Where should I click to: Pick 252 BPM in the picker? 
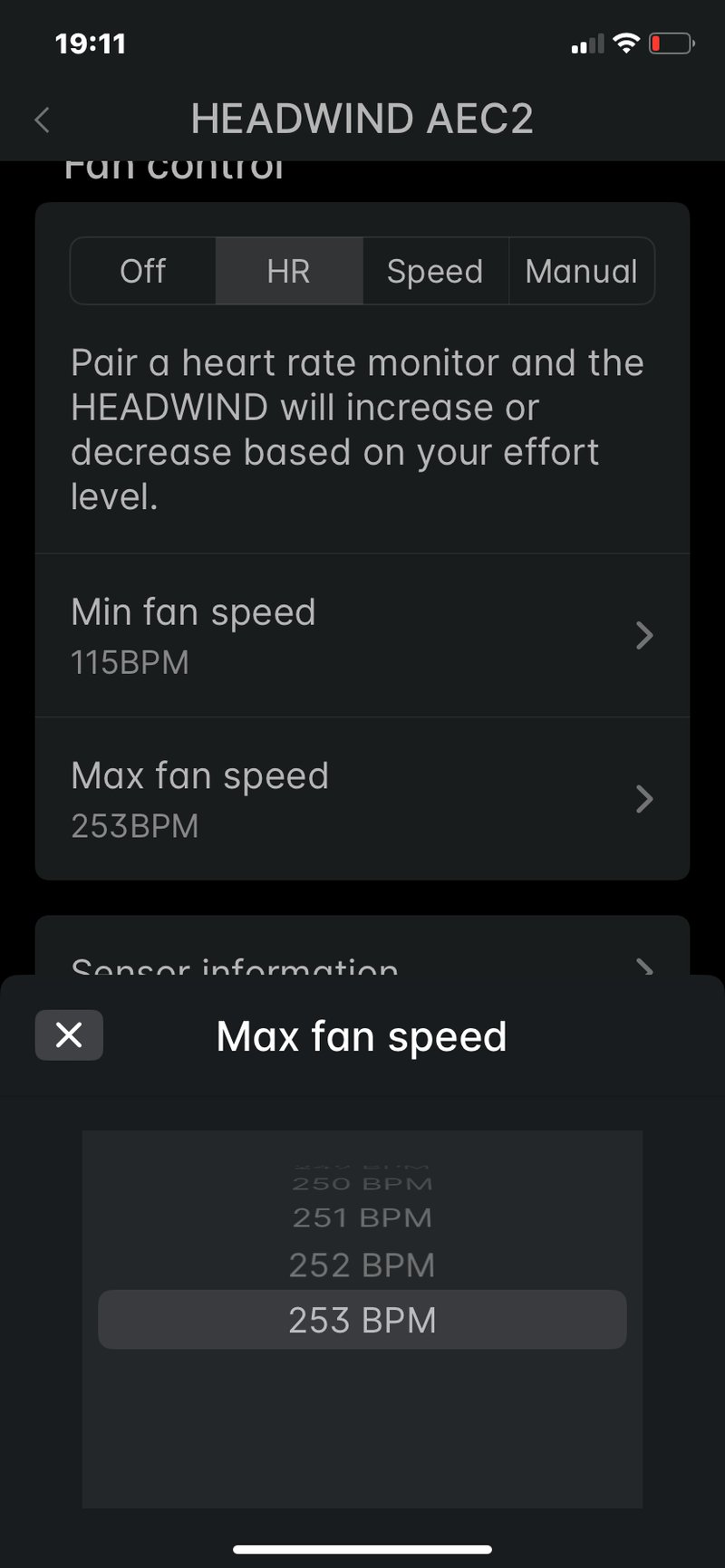click(x=362, y=1265)
